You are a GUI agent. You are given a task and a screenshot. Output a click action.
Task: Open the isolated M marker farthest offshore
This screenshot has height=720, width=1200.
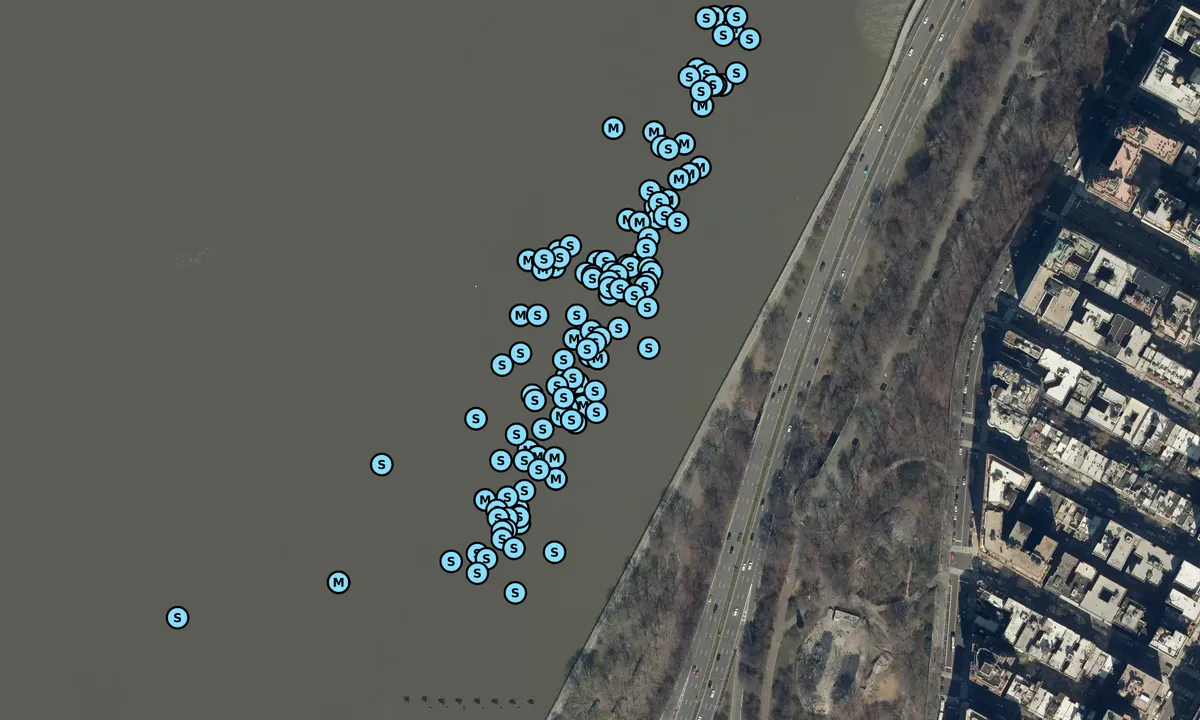click(339, 582)
